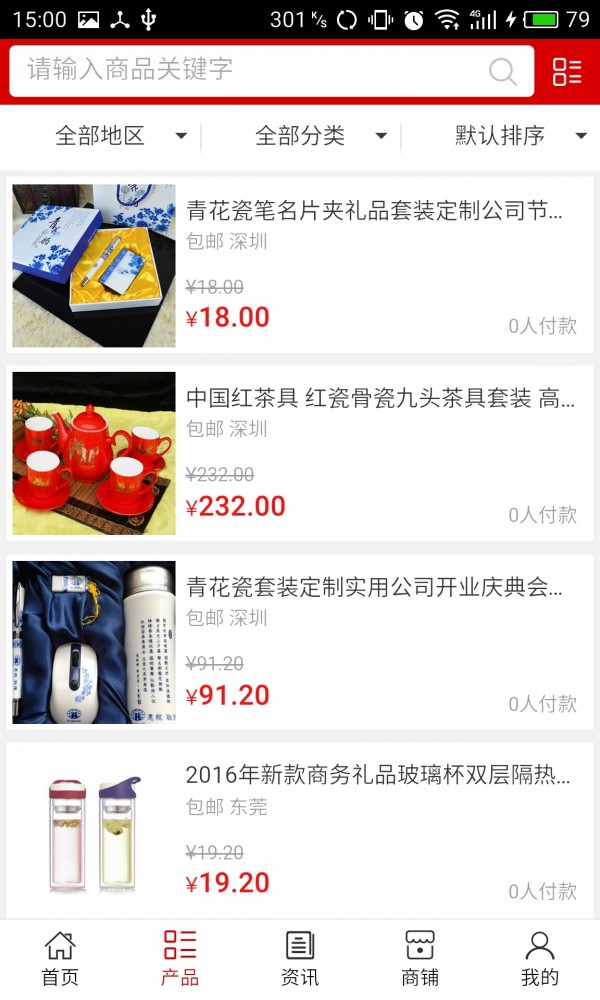Select the 产品 products tab
The height and width of the screenshot is (1000, 600).
(180, 958)
